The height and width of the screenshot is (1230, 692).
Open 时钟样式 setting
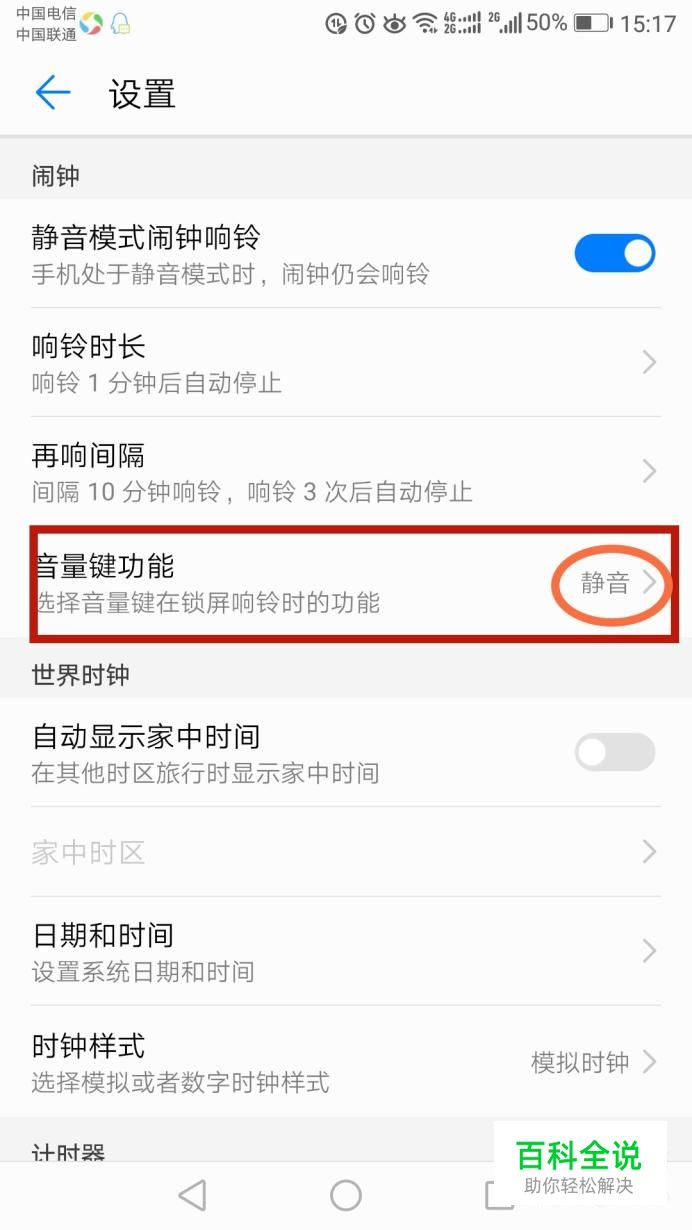coord(346,1062)
